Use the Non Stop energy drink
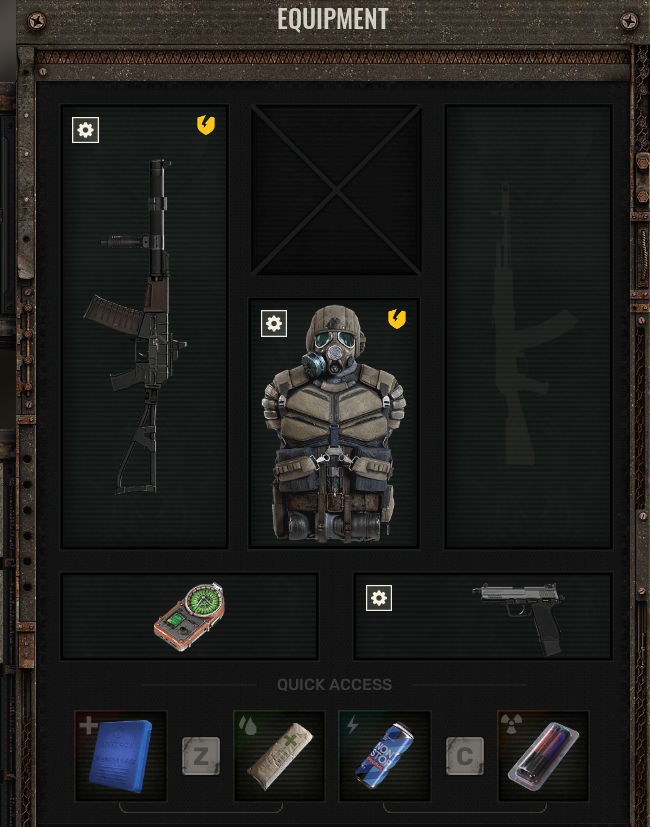650x827 pixels. (385, 756)
